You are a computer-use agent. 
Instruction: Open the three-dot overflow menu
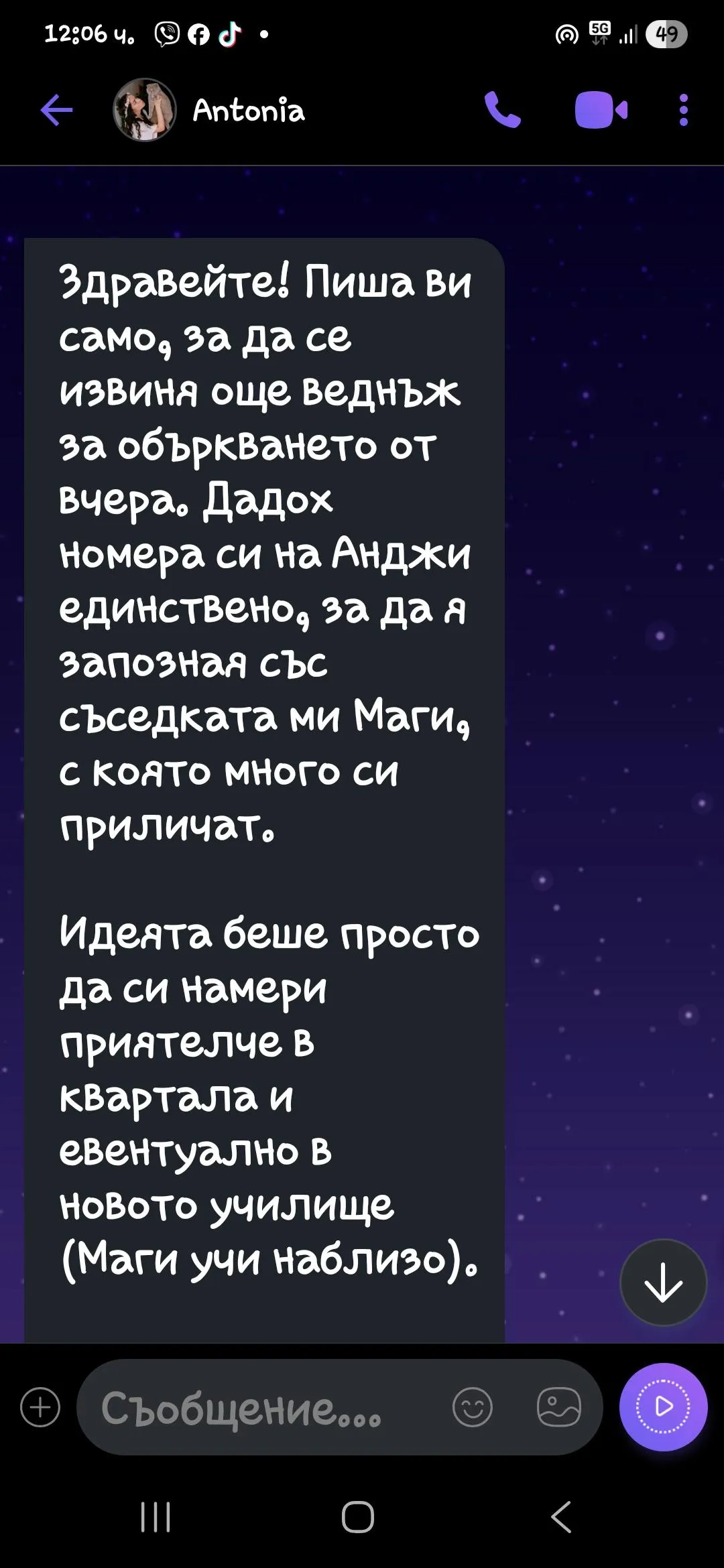click(683, 111)
